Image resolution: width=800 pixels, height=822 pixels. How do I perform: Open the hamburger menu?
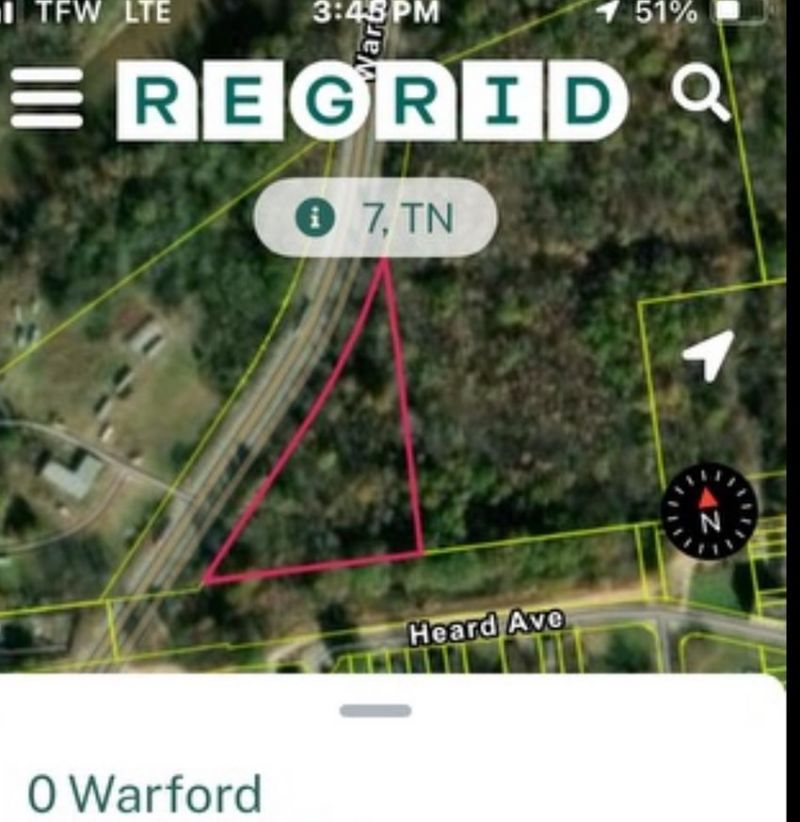tap(47, 99)
